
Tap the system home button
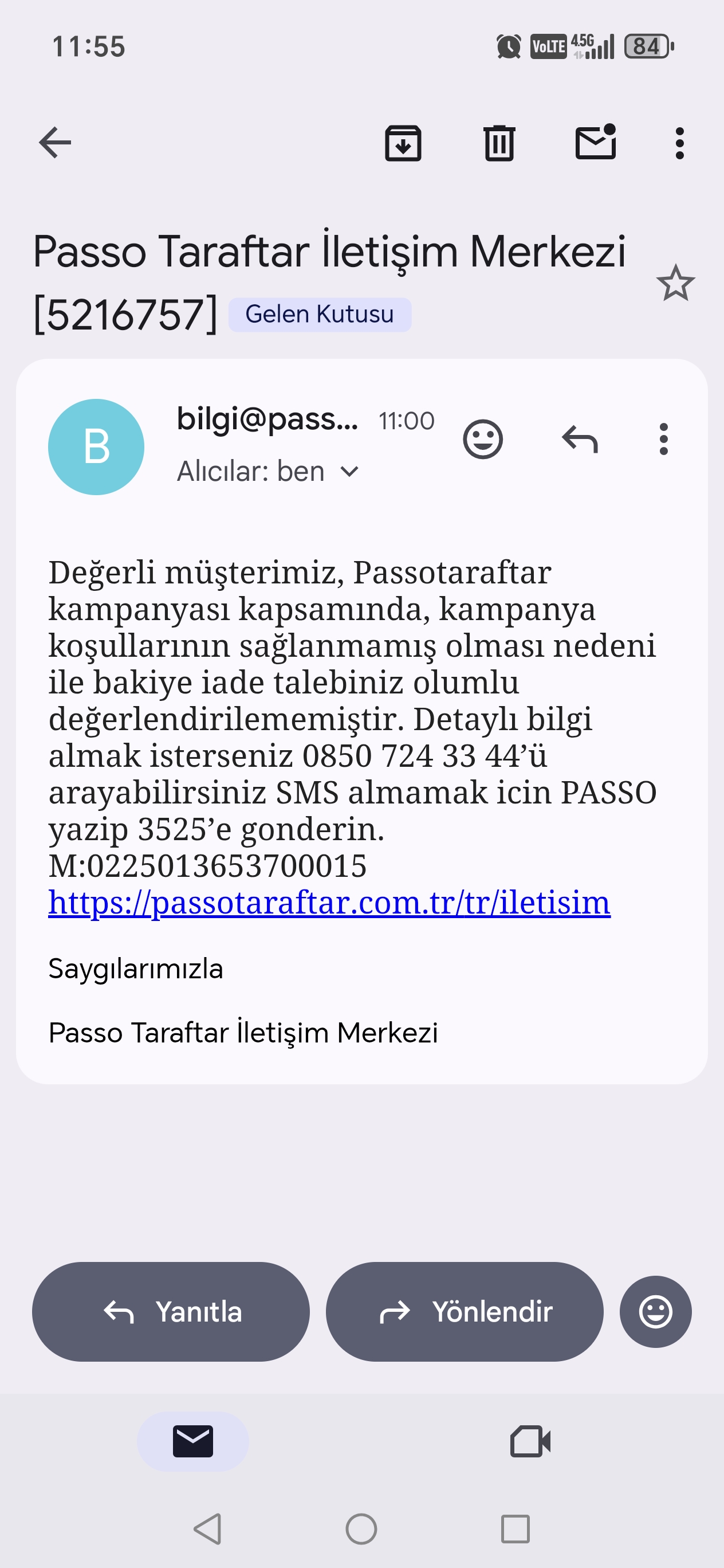coord(361,1528)
